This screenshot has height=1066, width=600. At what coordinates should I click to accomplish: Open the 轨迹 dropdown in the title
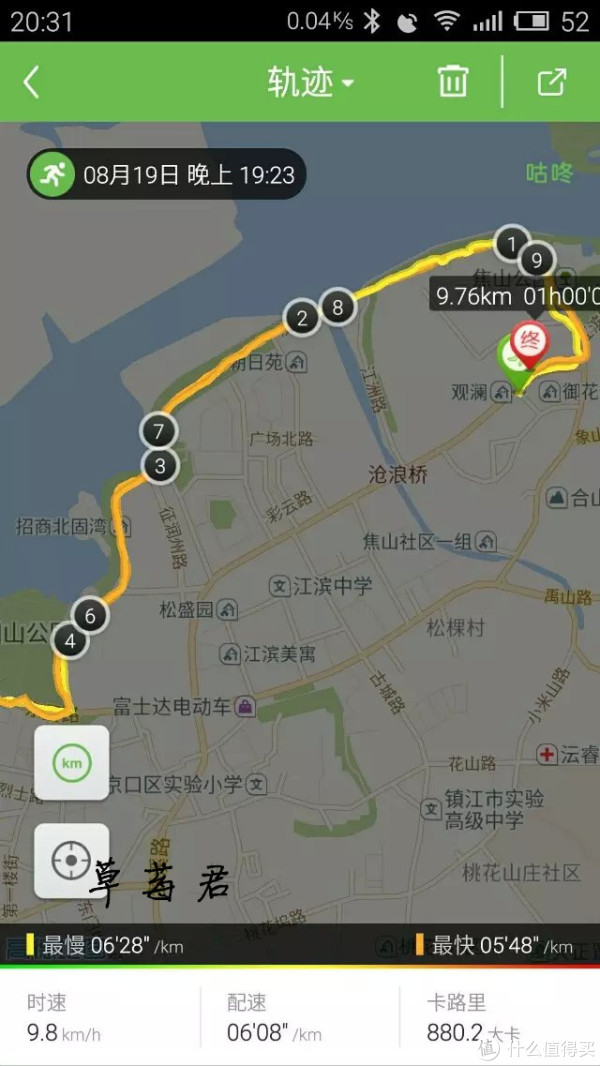pyautogui.click(x=311, y=83)
